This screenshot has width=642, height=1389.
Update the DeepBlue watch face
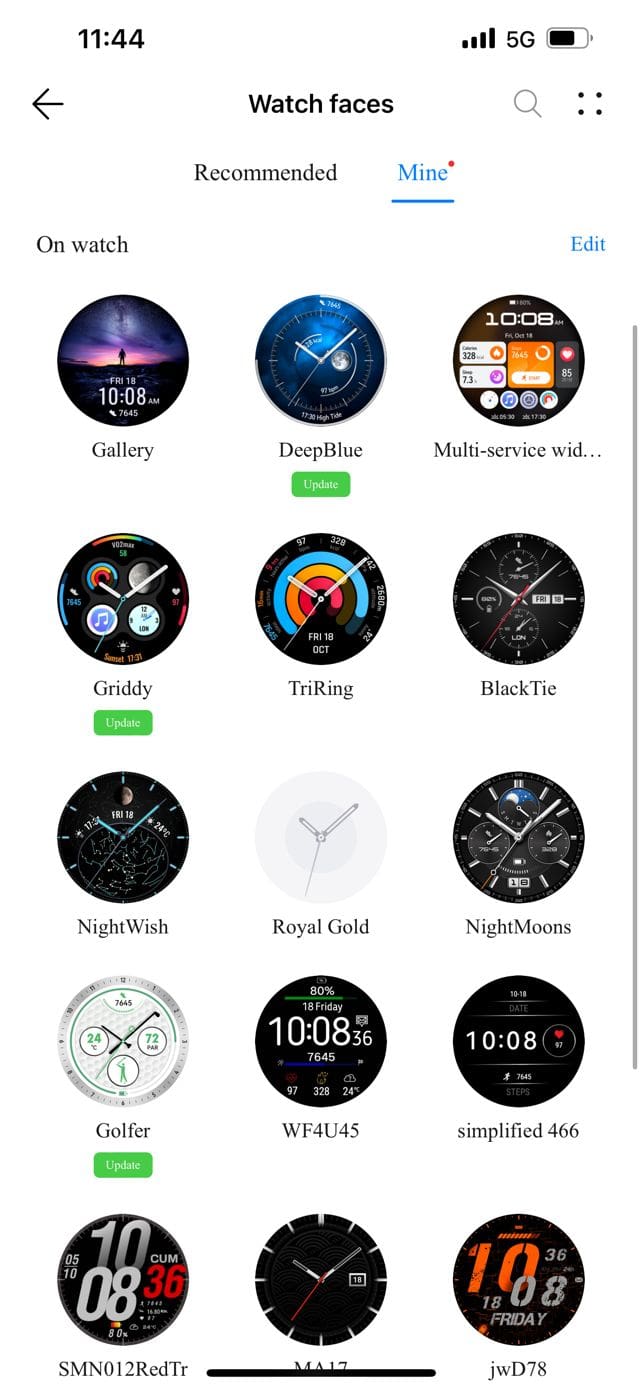[x=321, y=484]
